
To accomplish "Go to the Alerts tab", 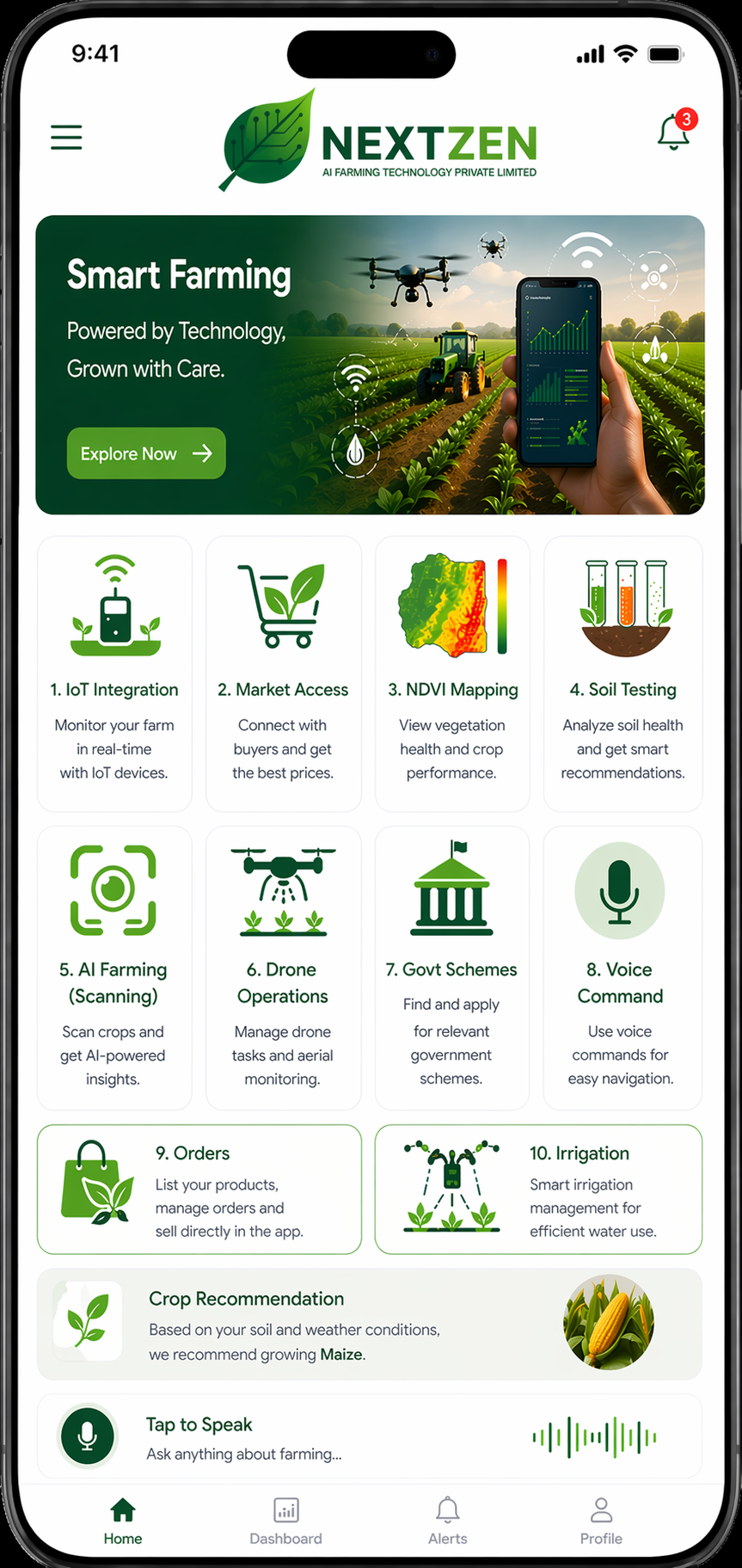I will point(447,1522).
